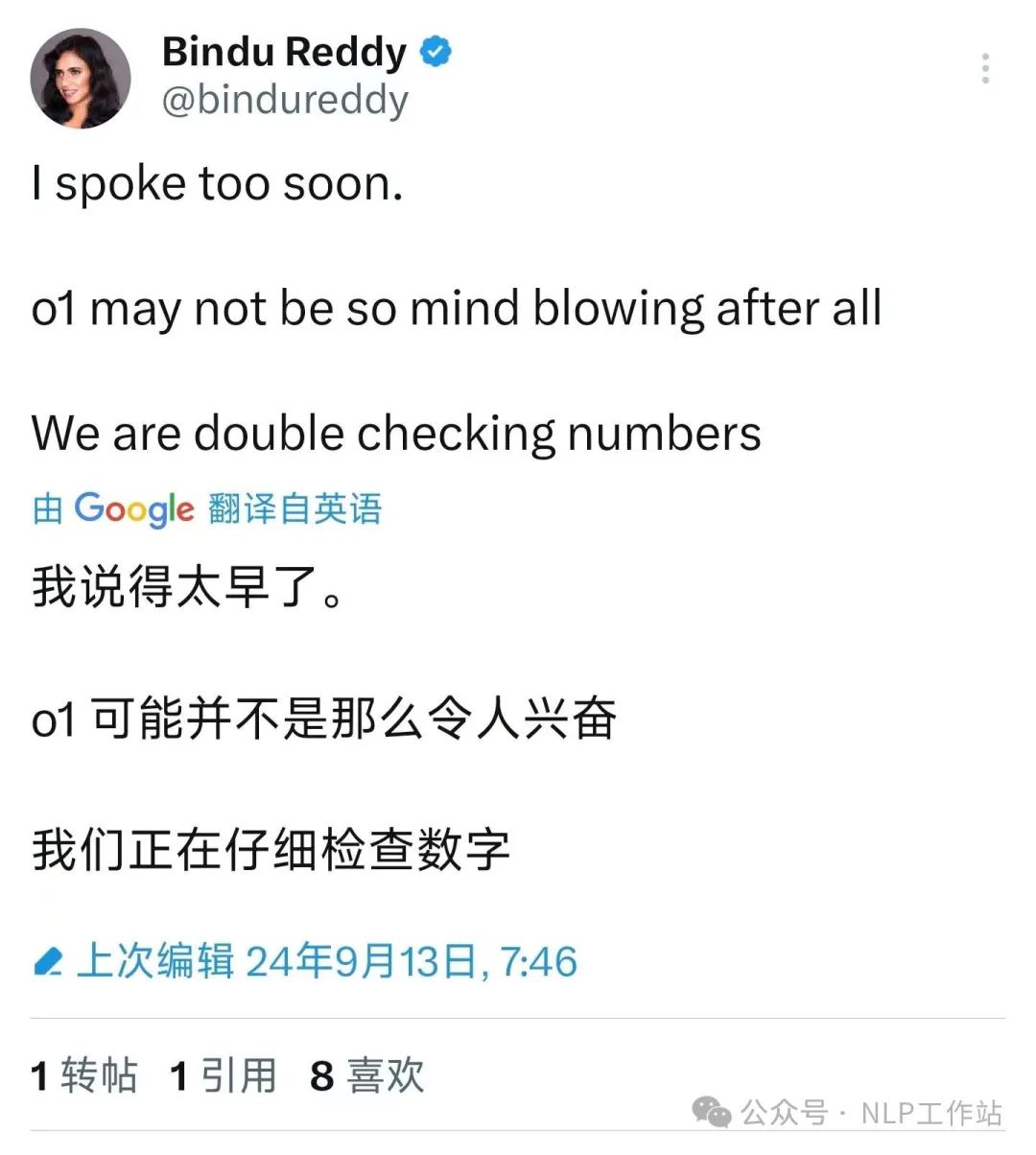This screenshot has width=1036, height=1155.
Task: View edit history via 上次编辑 link
Action: [x=307, y=961]
